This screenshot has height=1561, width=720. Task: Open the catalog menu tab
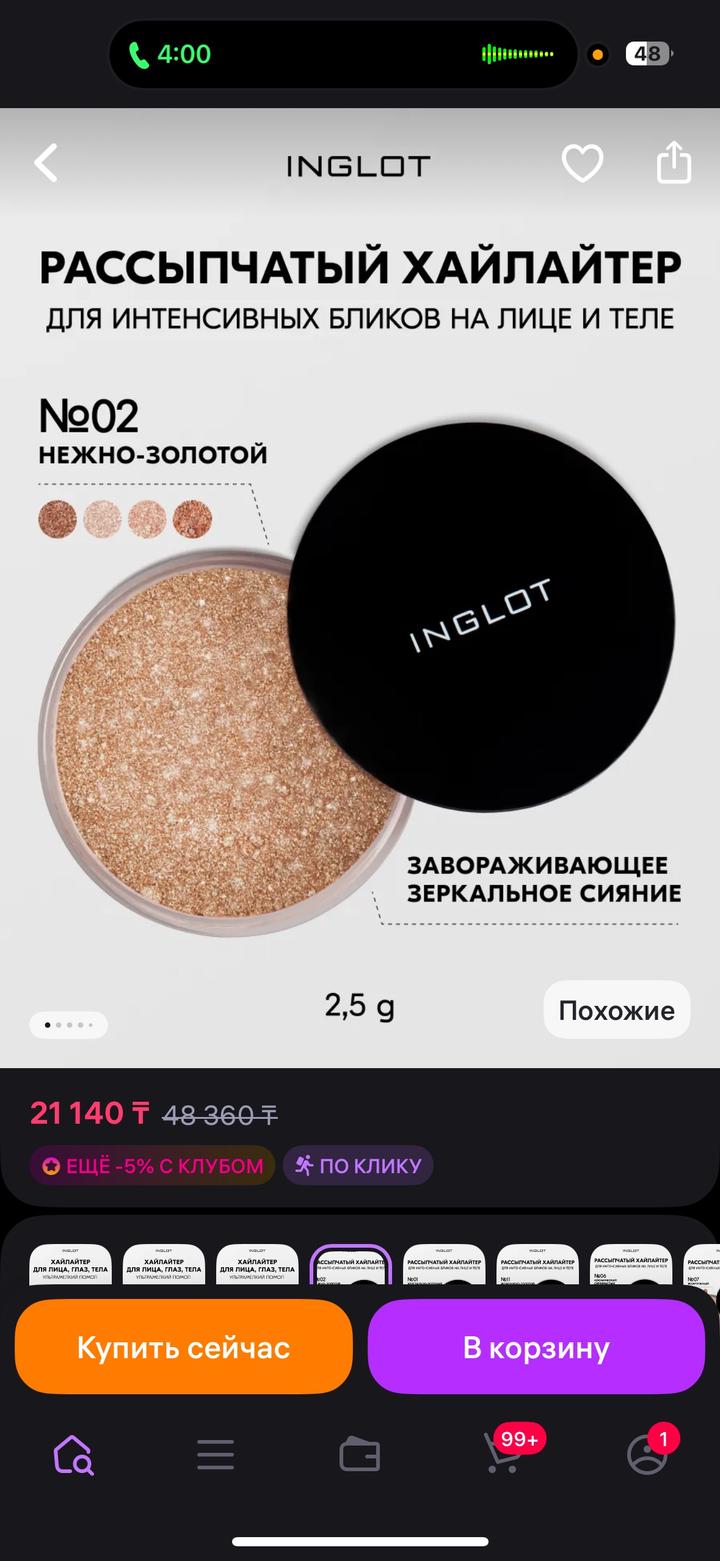point(215,1455)
